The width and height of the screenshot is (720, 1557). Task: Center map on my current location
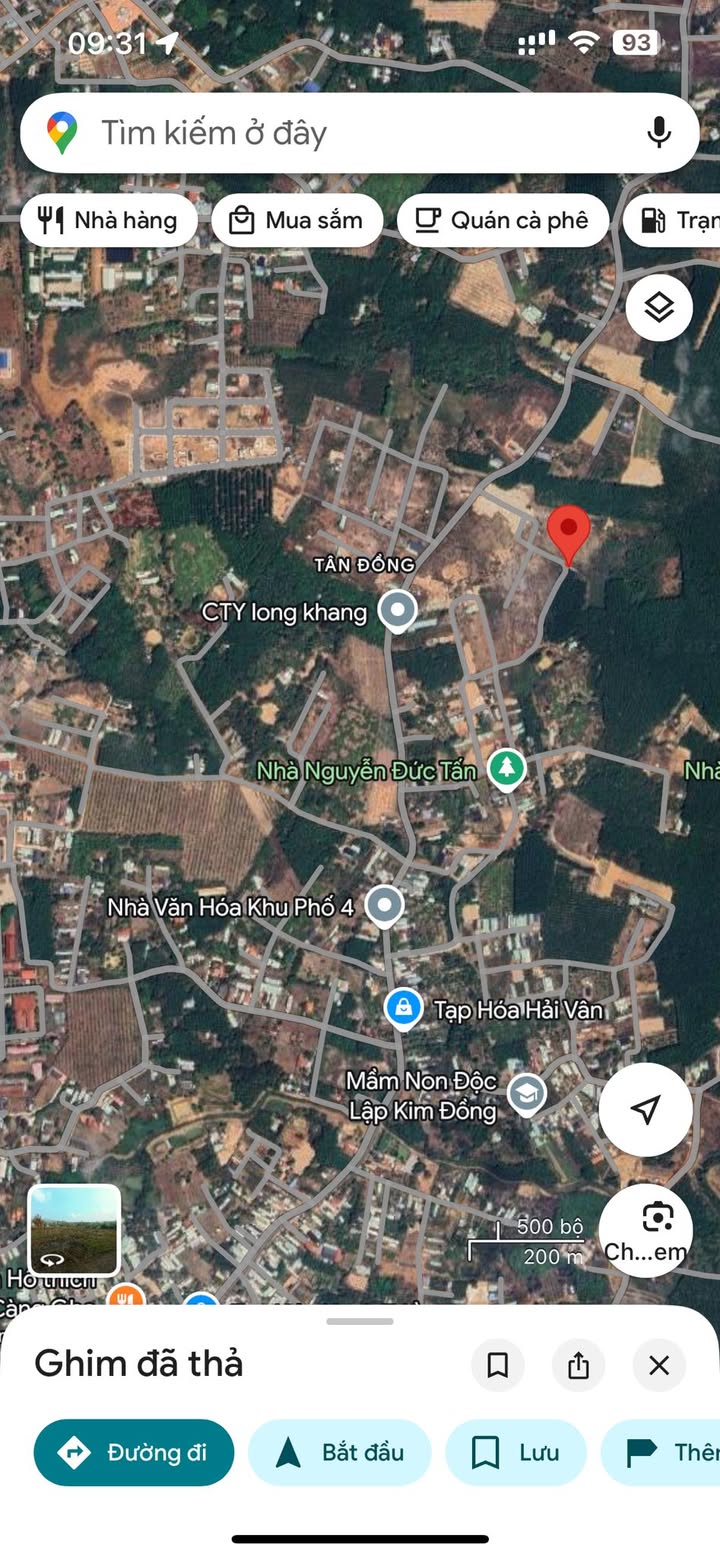point(645,1109)
